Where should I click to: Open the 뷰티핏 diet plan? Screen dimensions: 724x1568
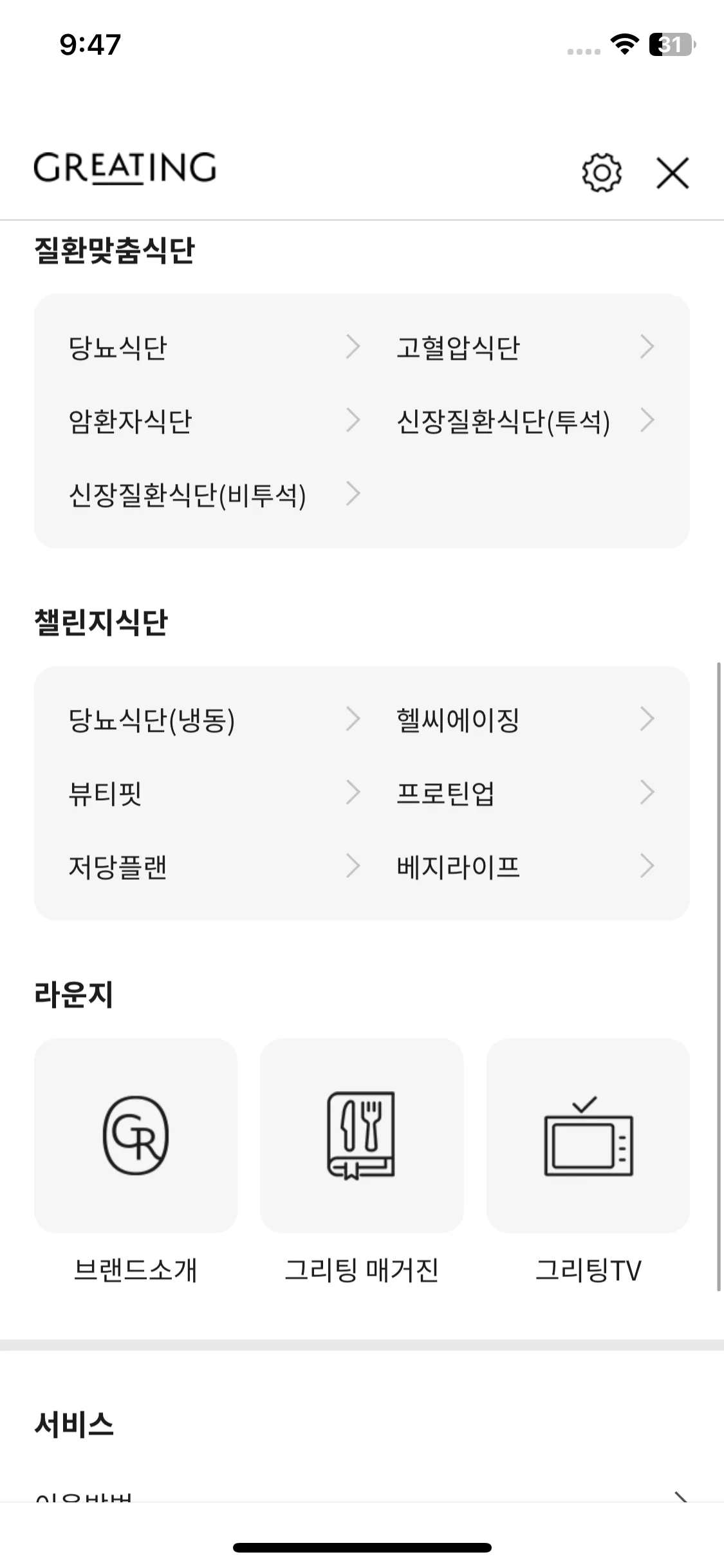click(x=105, y=794)
